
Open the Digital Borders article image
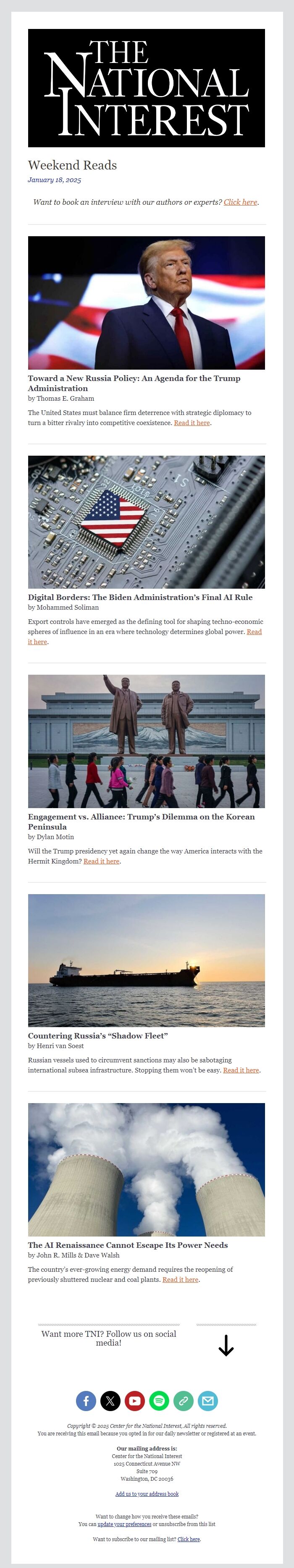[x=146, y=522]
